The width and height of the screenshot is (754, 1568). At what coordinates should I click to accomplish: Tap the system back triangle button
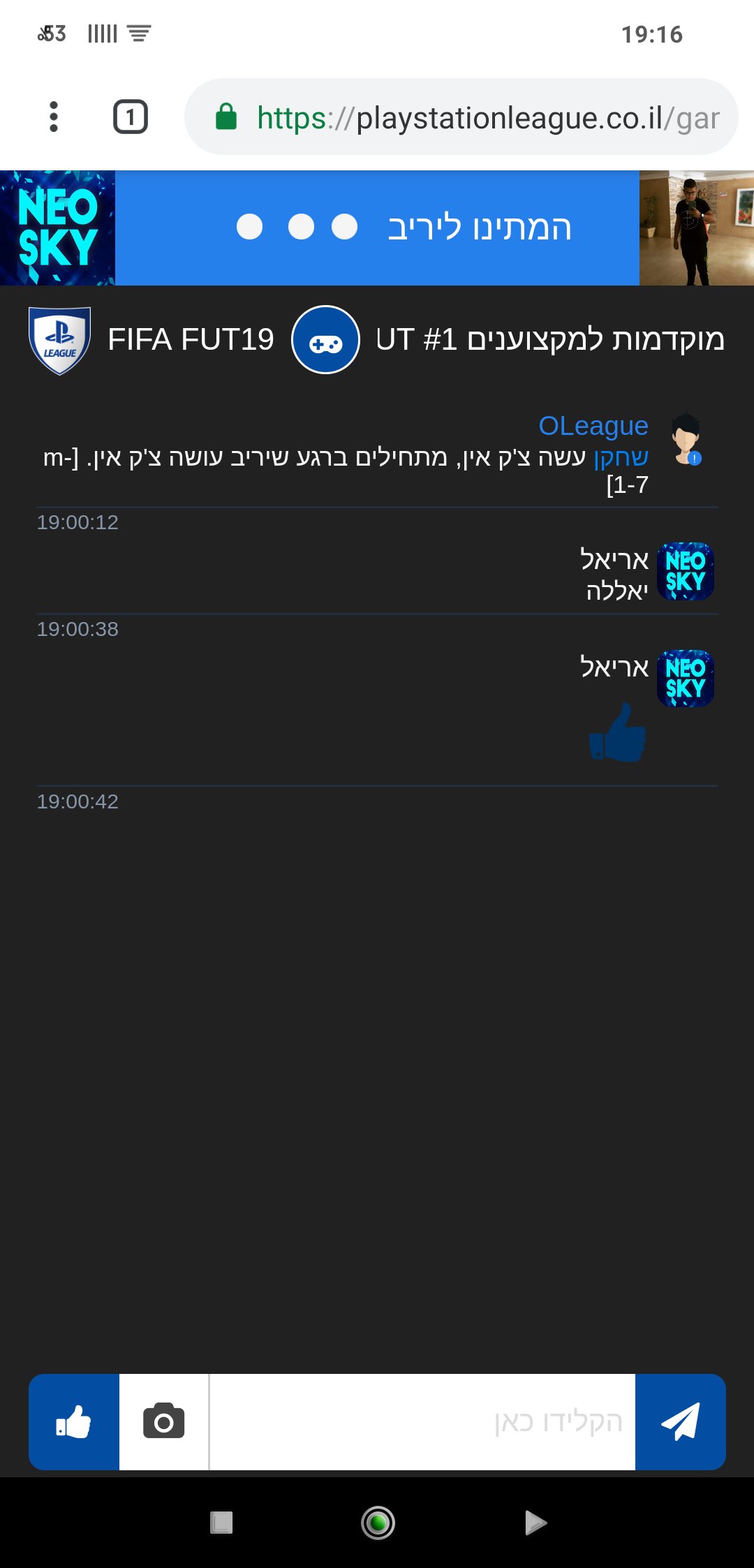(x=535, y=1523)
